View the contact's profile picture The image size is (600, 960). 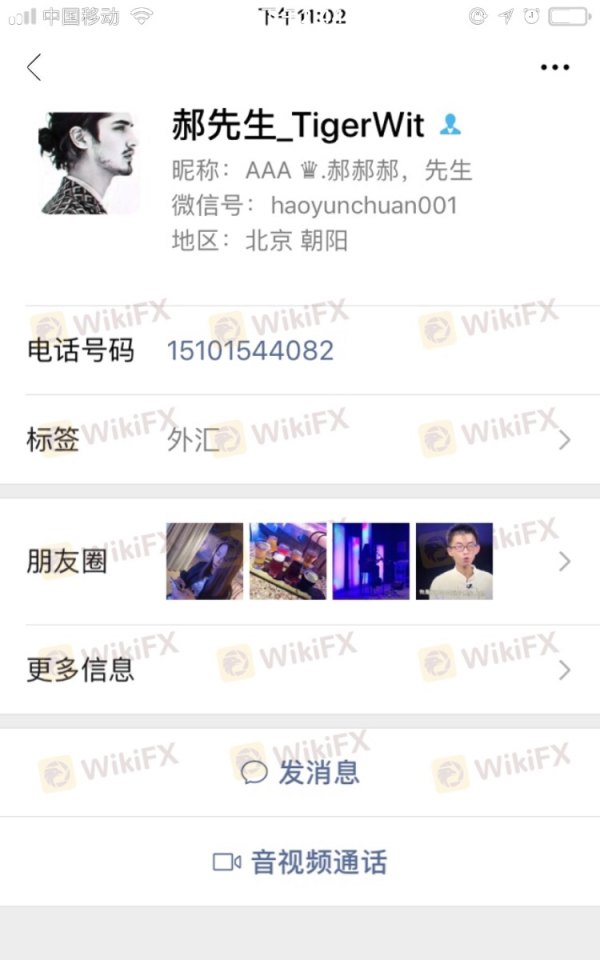[x=88, y=162]
